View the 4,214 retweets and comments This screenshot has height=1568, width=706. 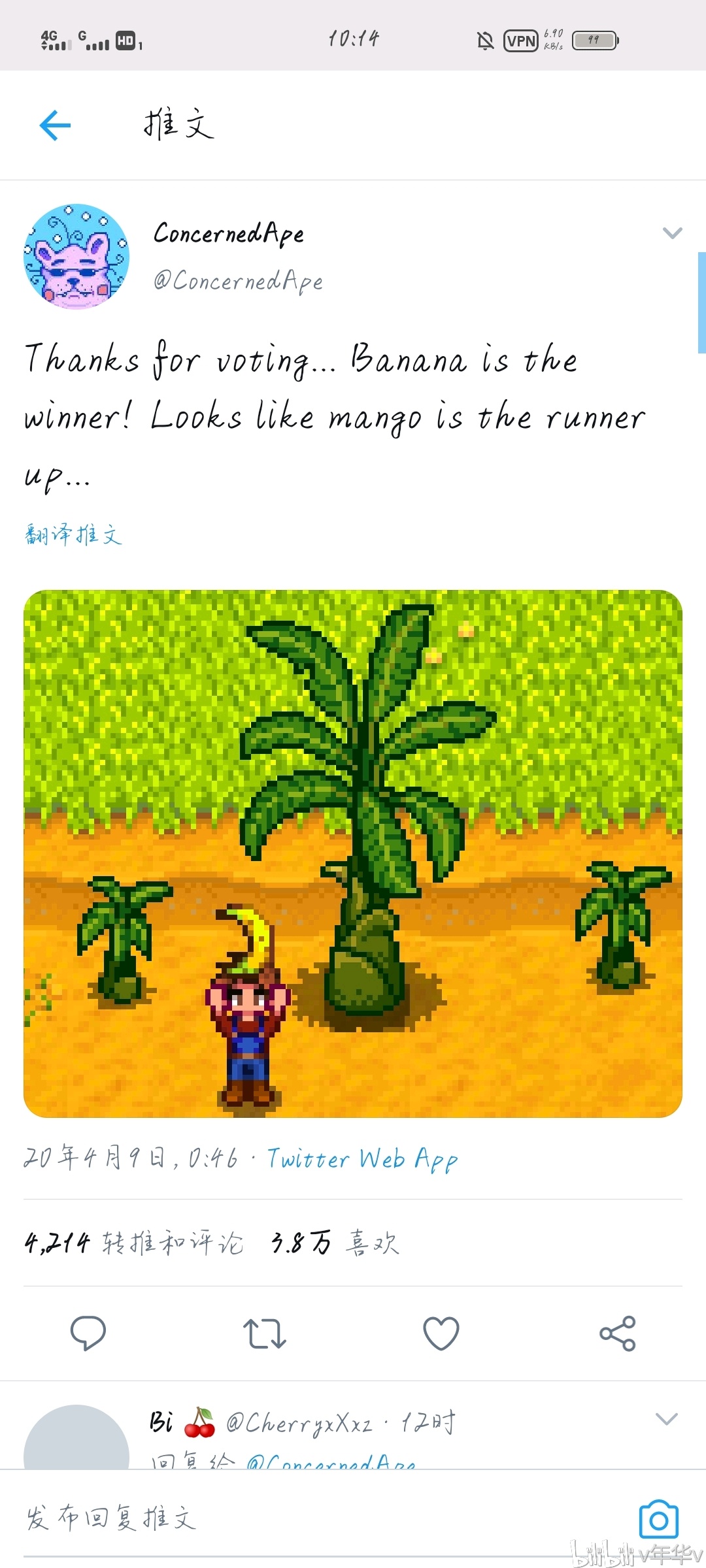coord(133,1243)
